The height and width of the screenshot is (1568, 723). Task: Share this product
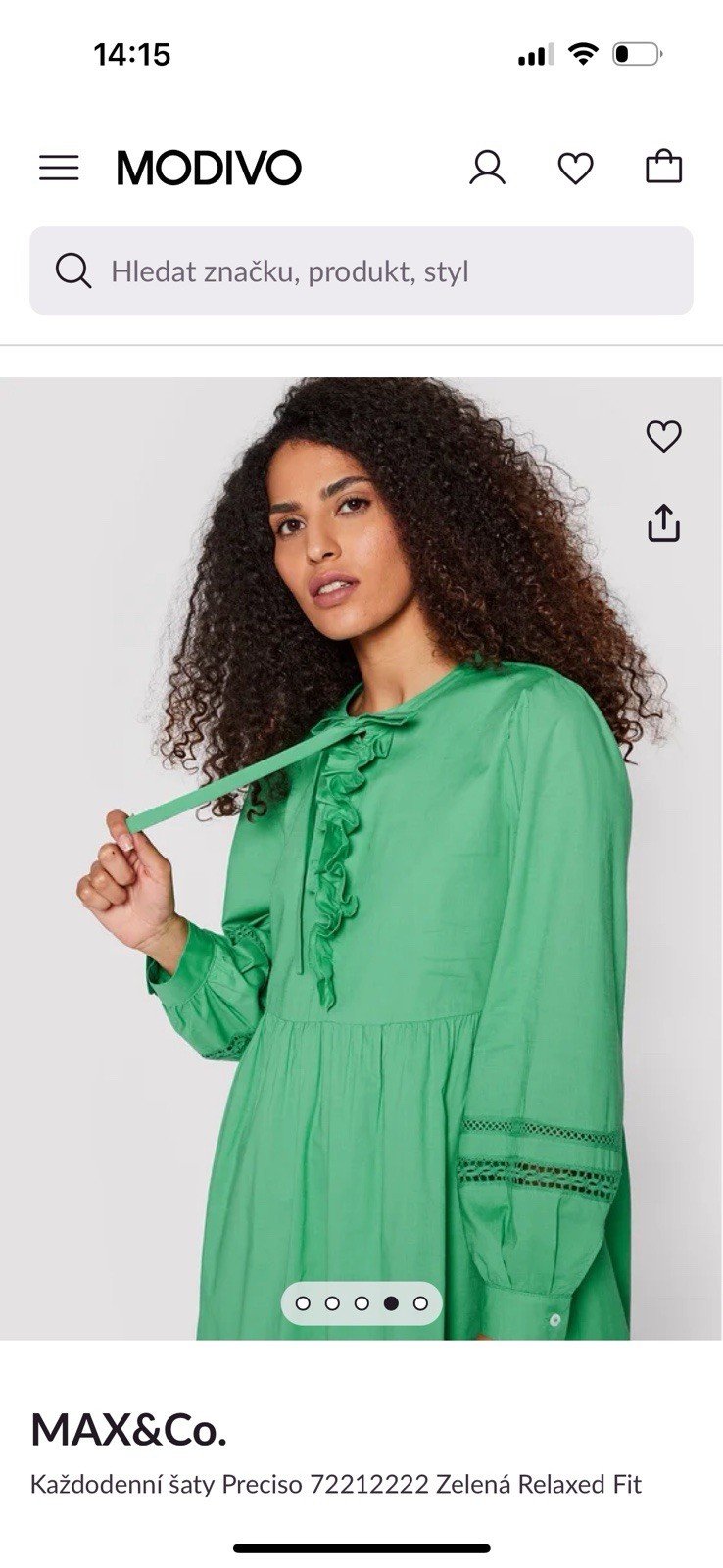pos(663,522)
